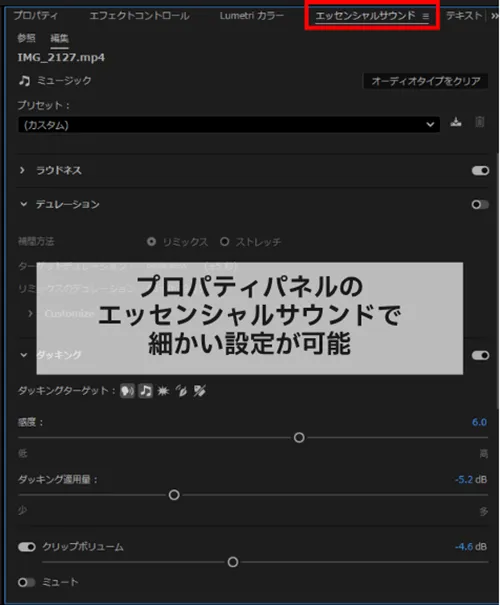
Task: Enable the デュレーション switch
Action: (x=480, y=204)
